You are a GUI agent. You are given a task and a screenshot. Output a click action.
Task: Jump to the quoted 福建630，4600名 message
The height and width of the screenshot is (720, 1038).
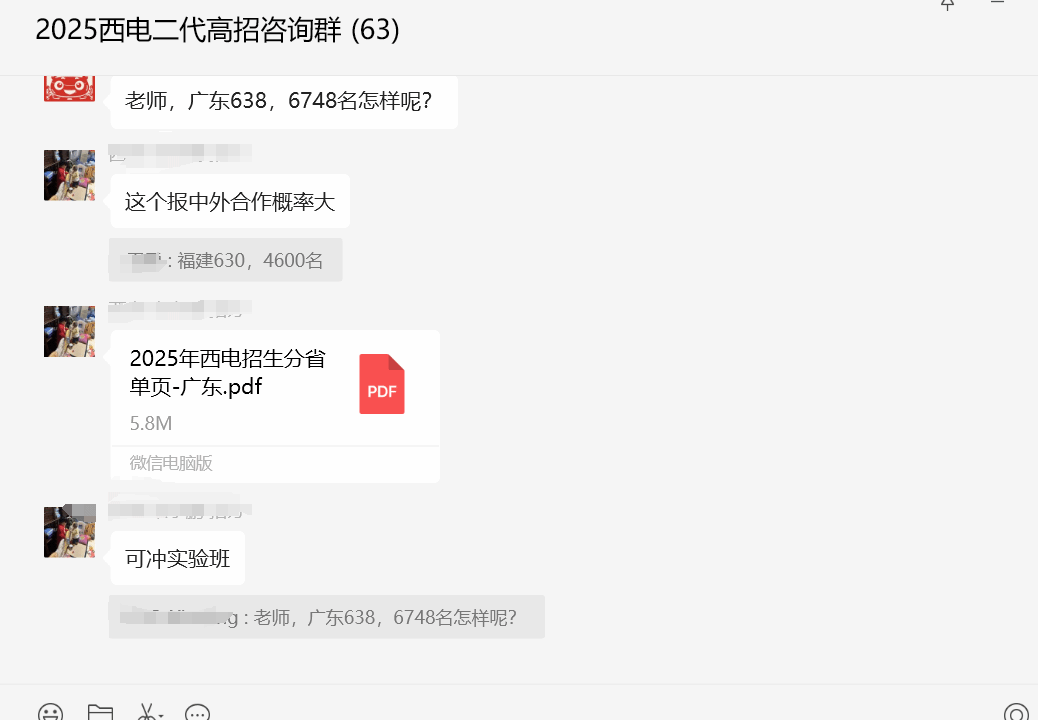[226, 260]
